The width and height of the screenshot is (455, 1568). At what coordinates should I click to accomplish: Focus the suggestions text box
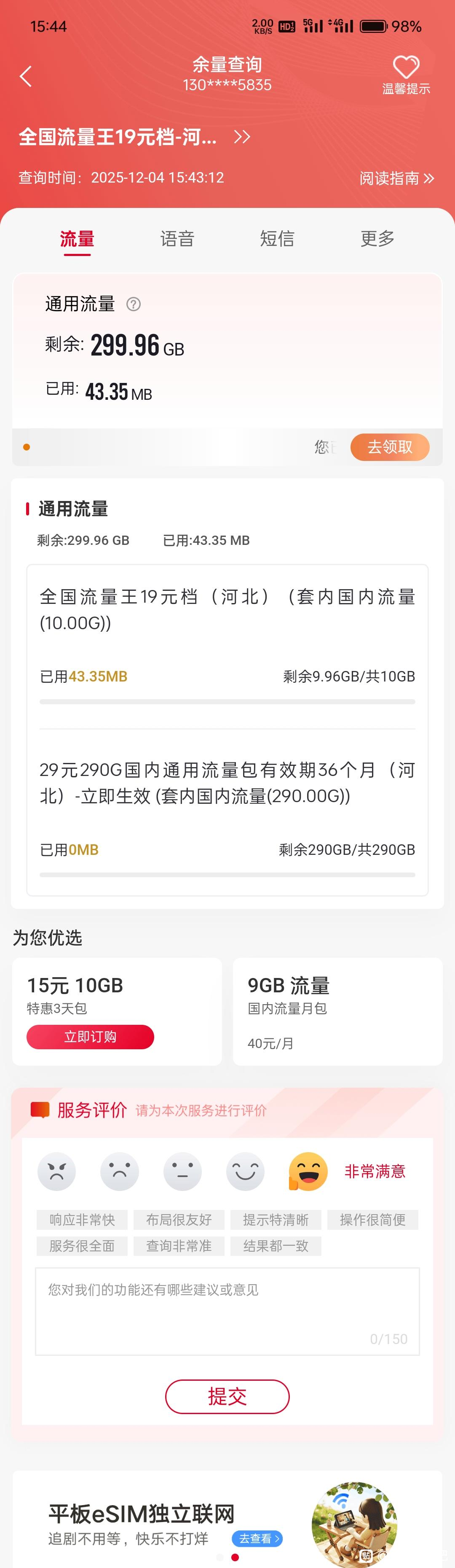coord(227,1310)
